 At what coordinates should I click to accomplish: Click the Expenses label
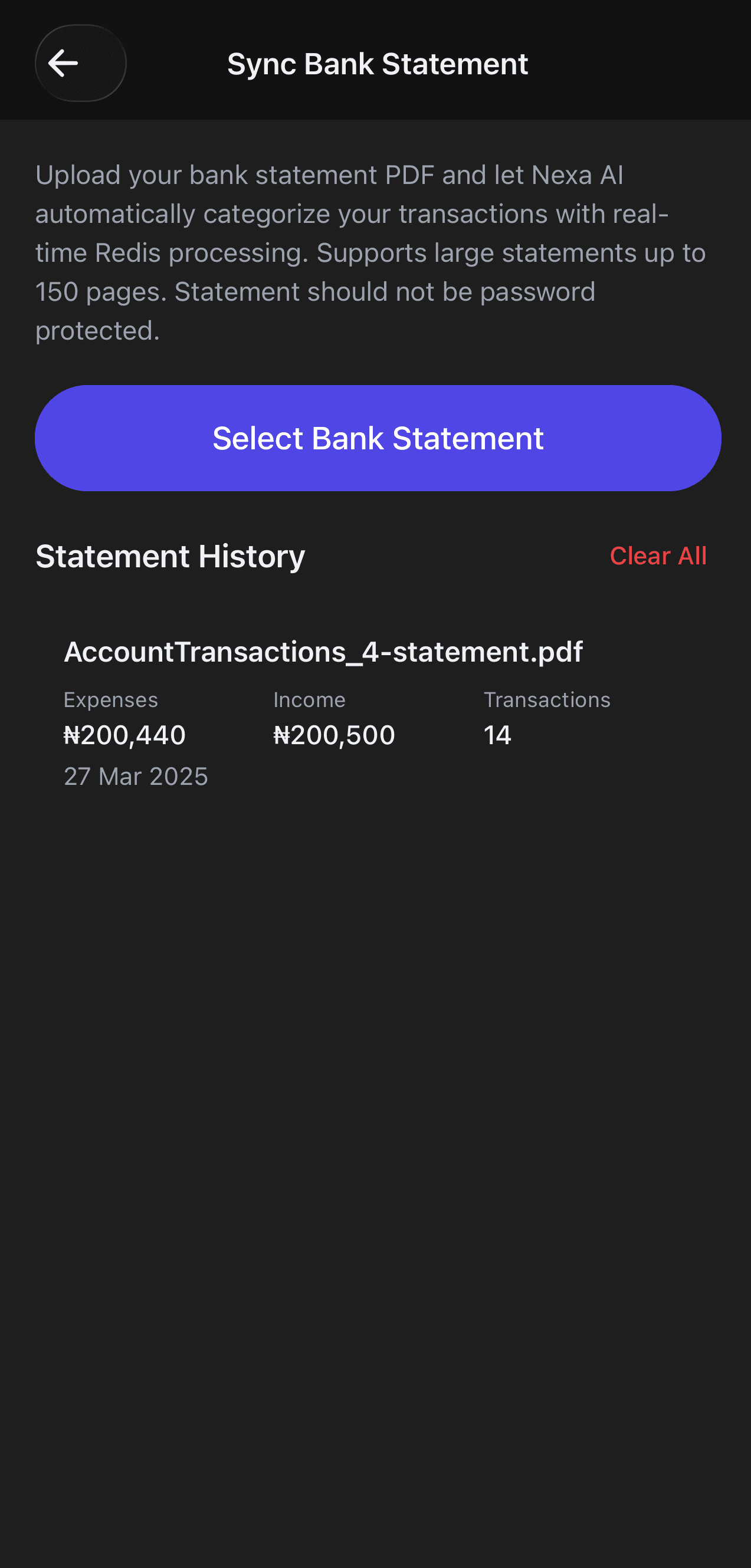(x=111, y=699)
